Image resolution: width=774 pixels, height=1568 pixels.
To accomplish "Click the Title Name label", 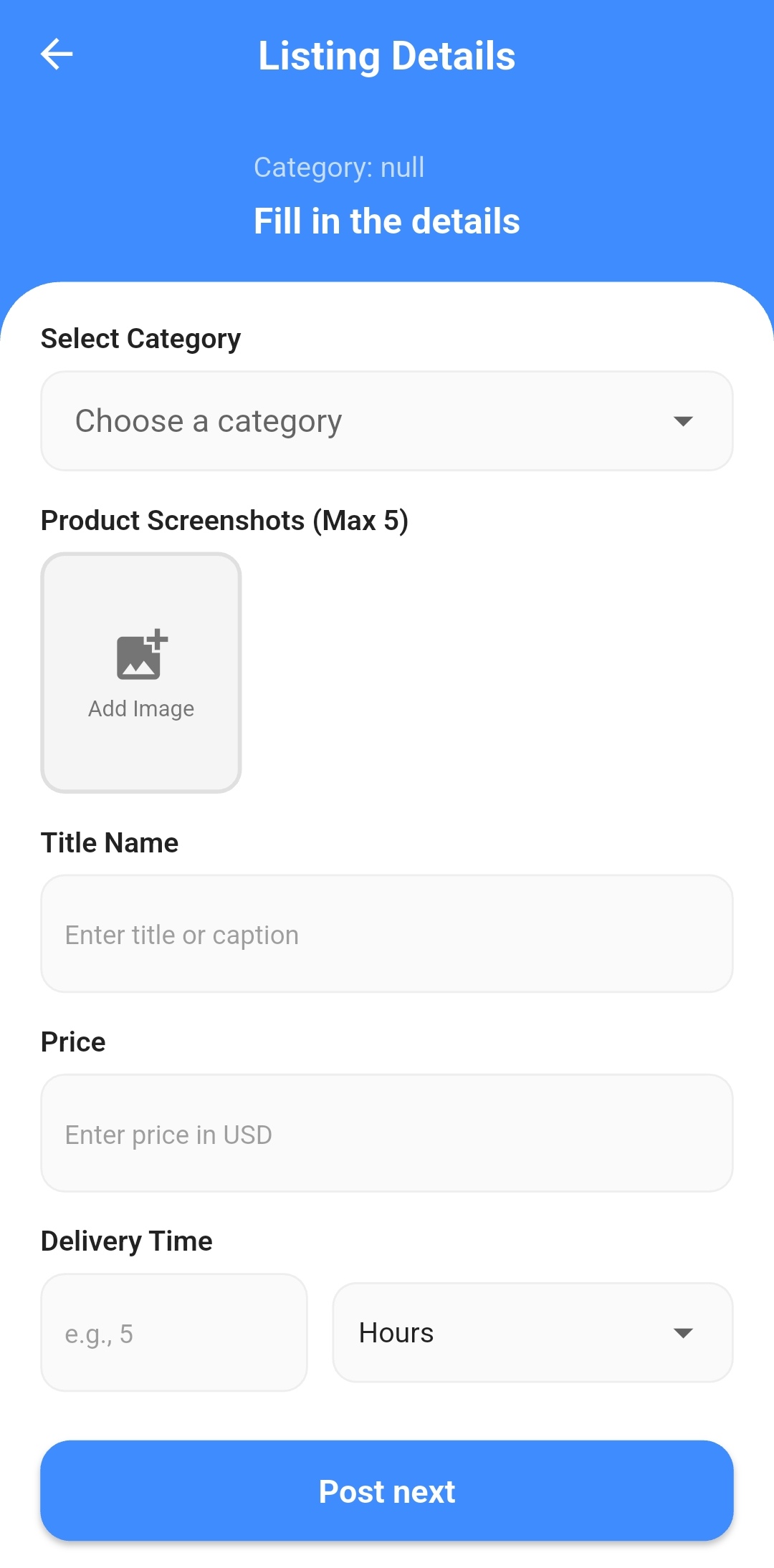I will (109, 842).
